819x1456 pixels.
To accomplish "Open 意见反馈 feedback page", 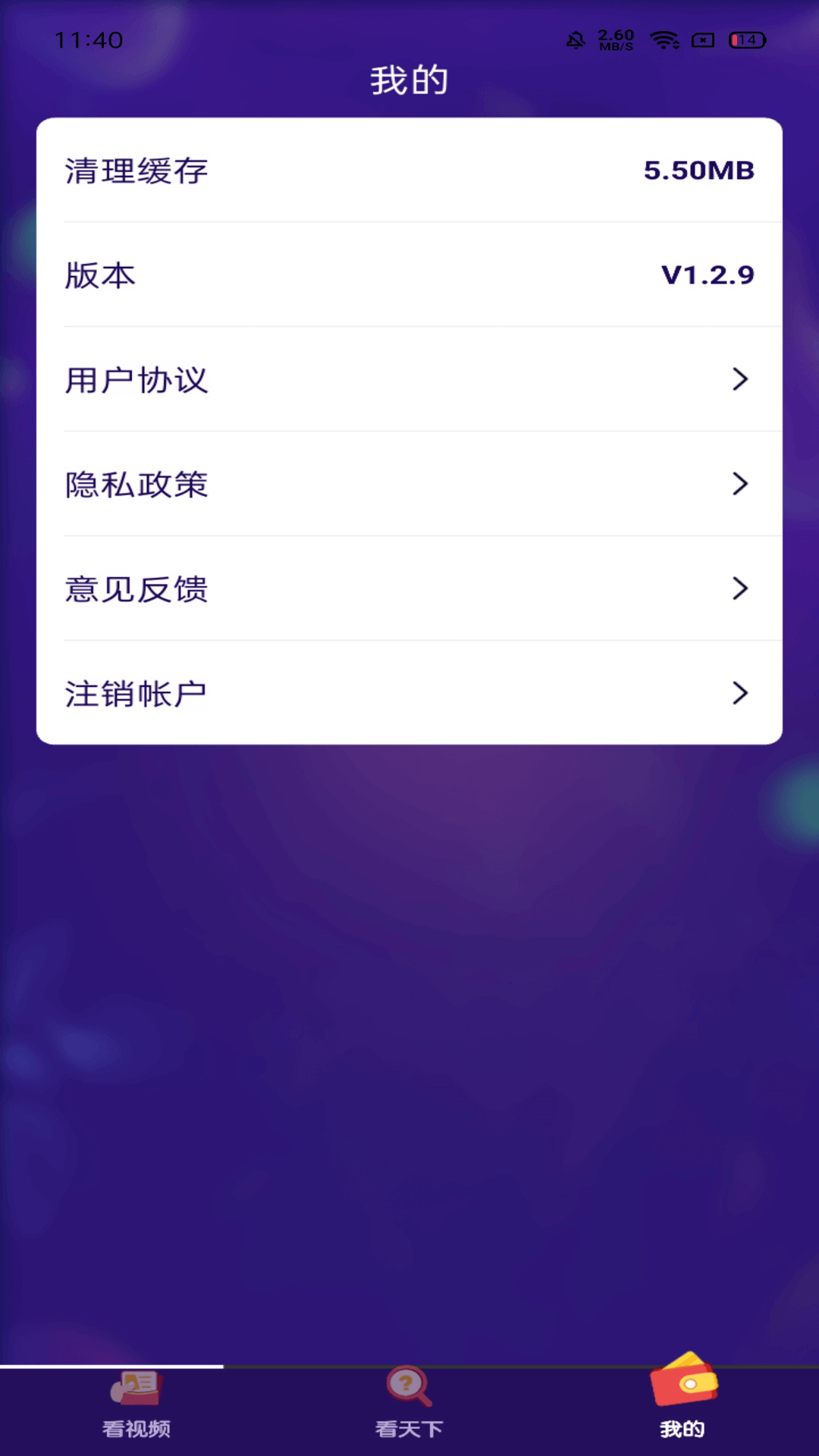I will coord(409,588).
